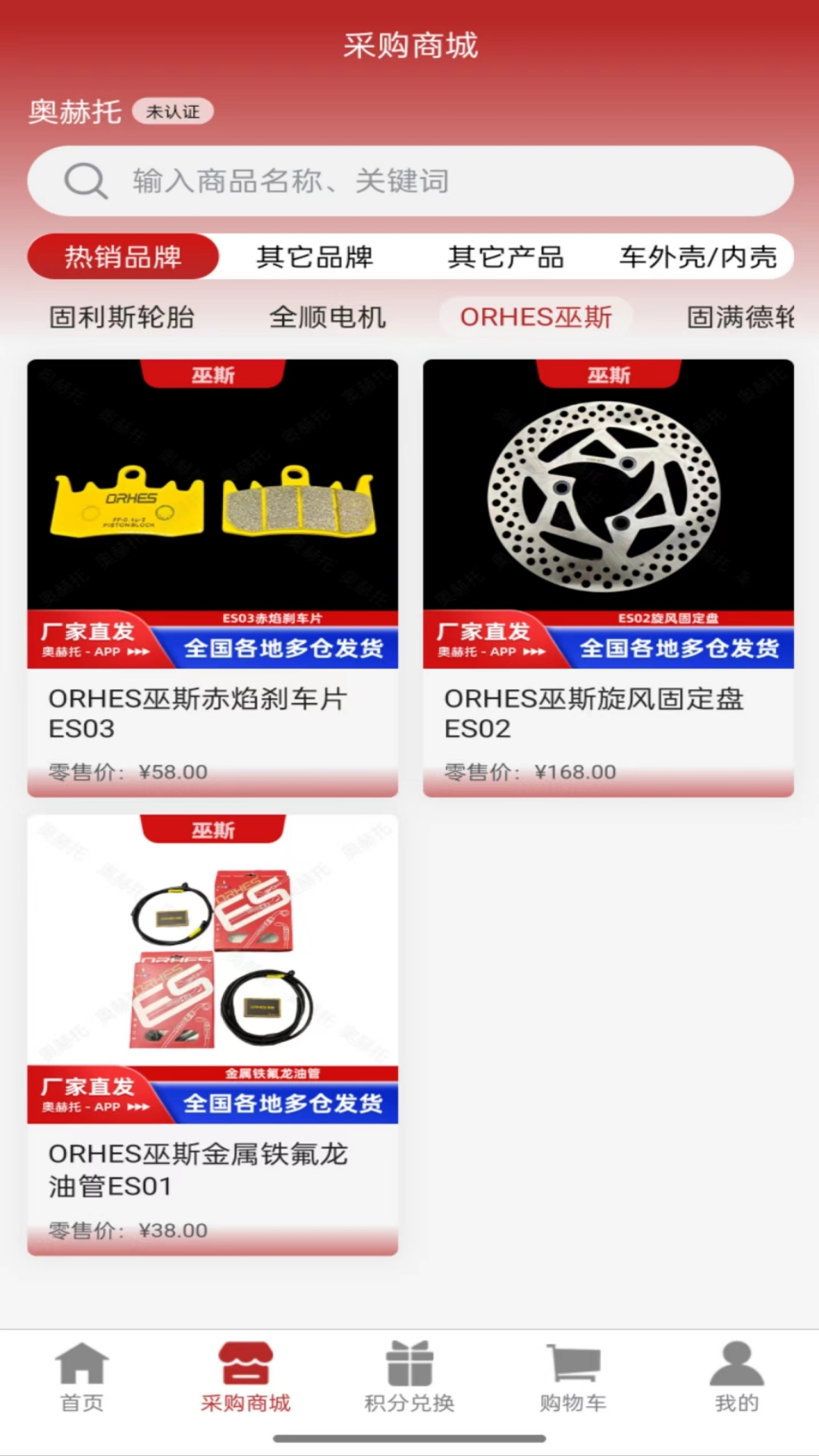
Task: Tap the 未认证 verification badge
Action: (x=173, y=111)
